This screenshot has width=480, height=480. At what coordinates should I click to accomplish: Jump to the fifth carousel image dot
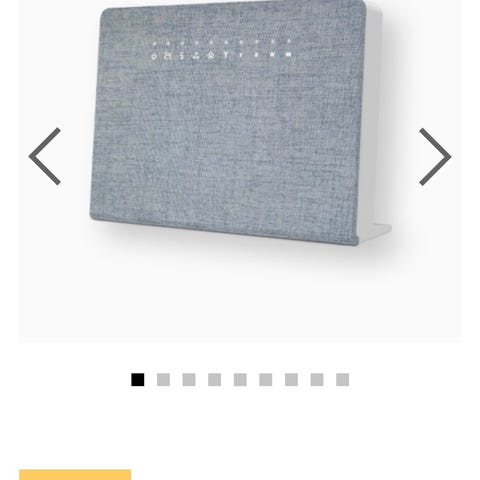[240, 380]
